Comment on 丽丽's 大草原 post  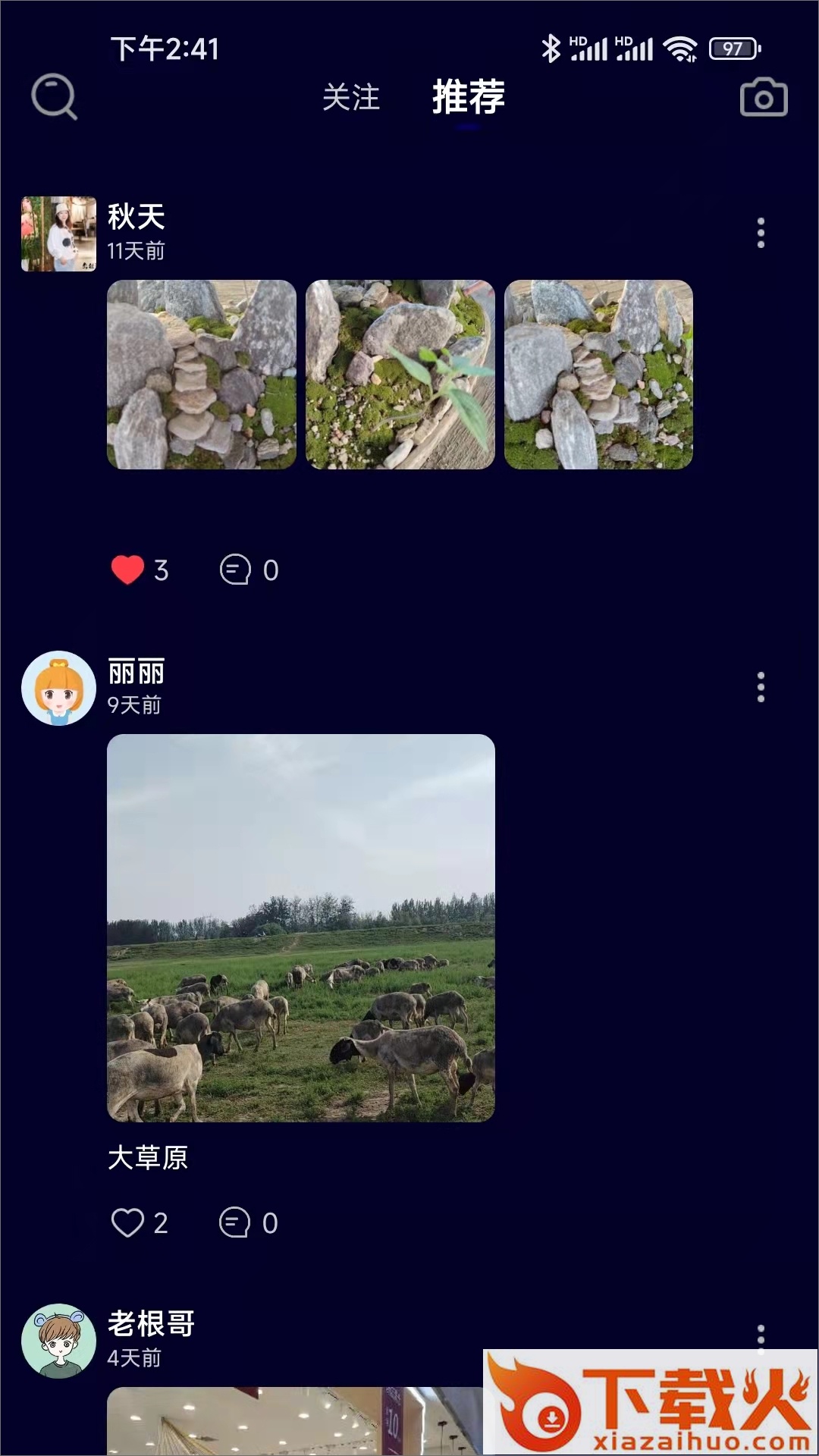tap(234, 1222)
